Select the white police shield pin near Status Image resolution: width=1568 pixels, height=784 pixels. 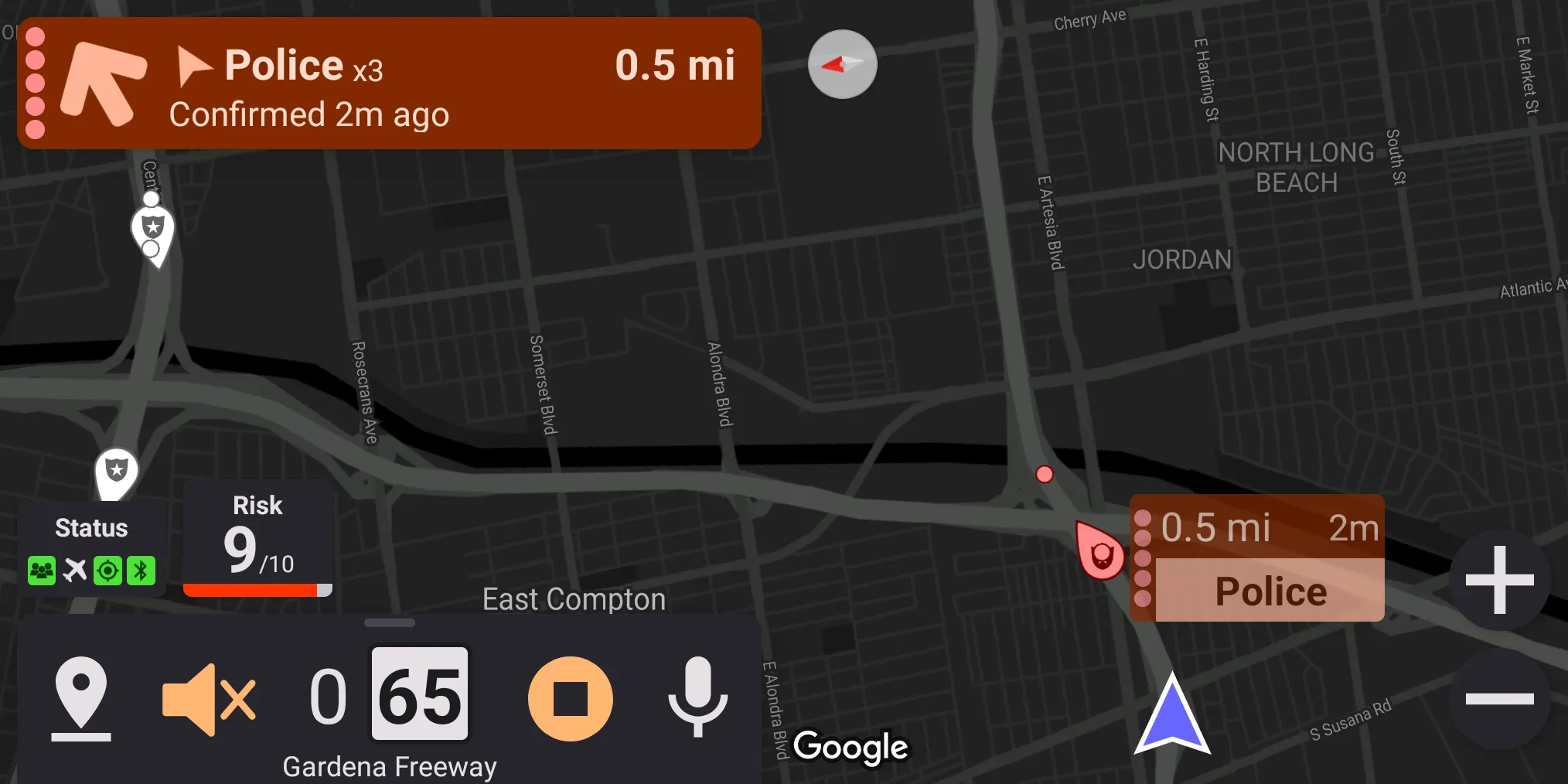click(x=117, y=472)
